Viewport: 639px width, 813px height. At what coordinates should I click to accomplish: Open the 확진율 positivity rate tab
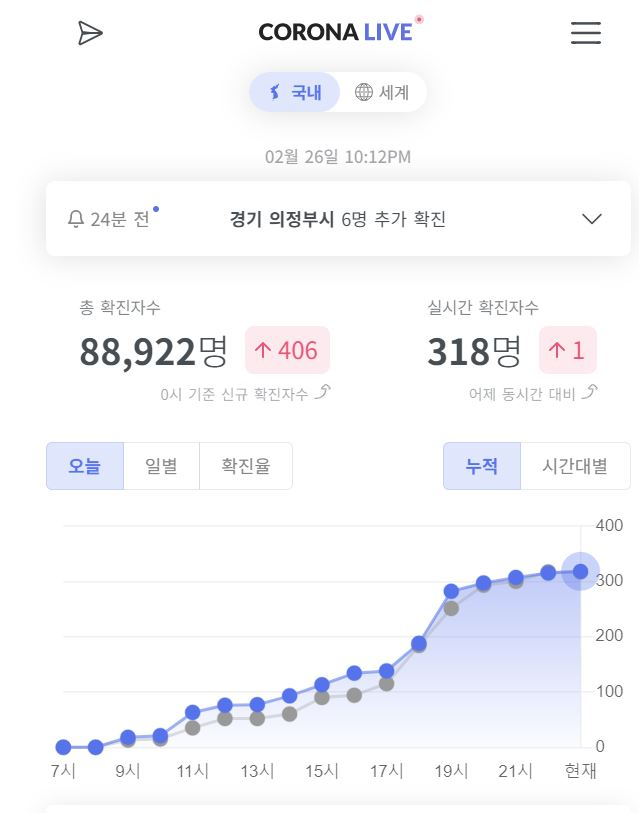[246, 466]
